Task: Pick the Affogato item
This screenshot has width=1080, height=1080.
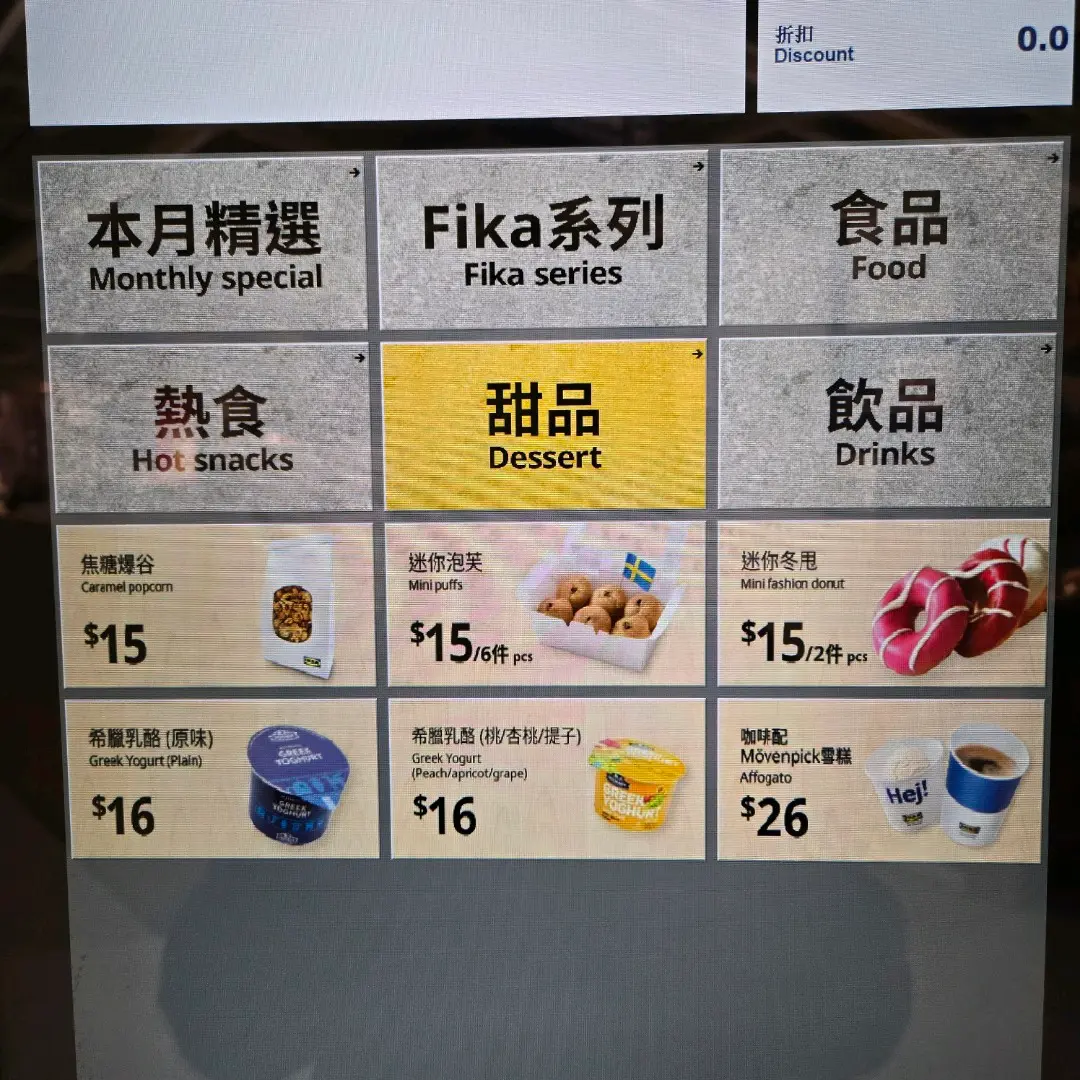Action: click(x=880, y=779)
